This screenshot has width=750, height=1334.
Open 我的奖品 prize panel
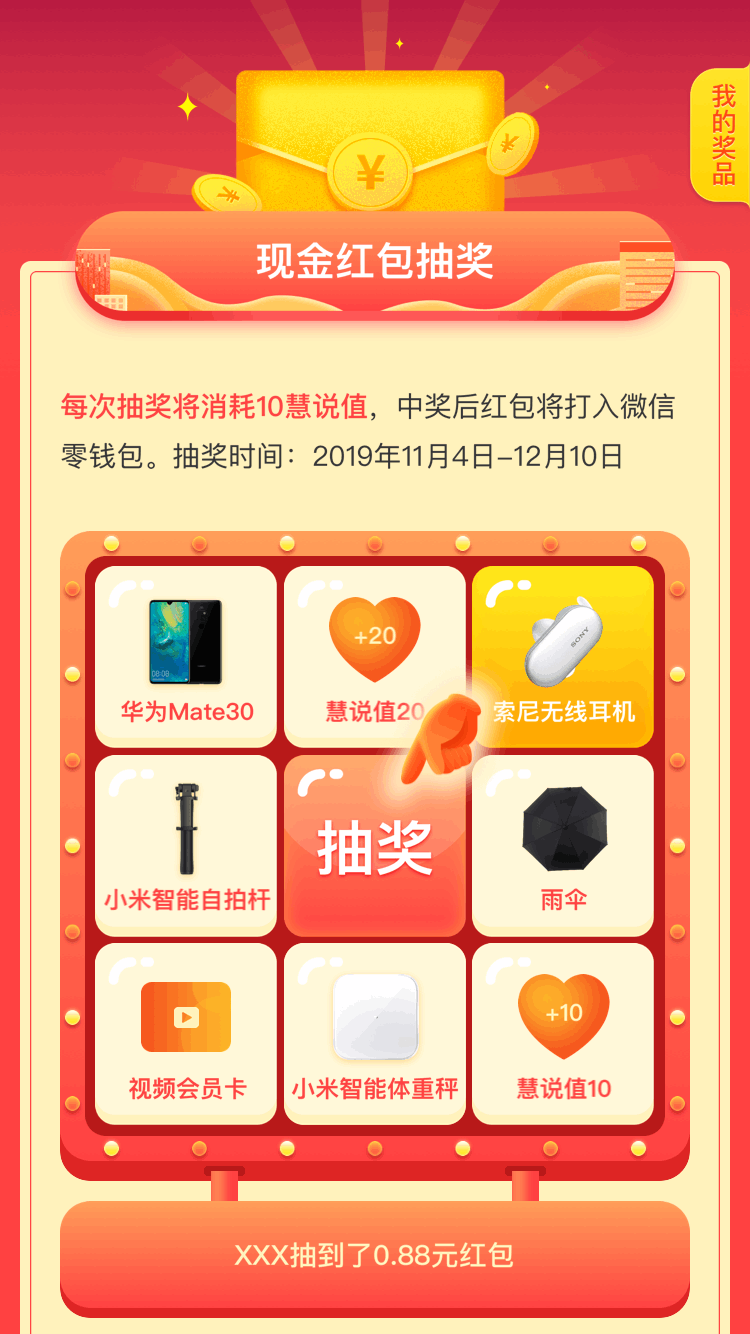click(x=722, y=135)
